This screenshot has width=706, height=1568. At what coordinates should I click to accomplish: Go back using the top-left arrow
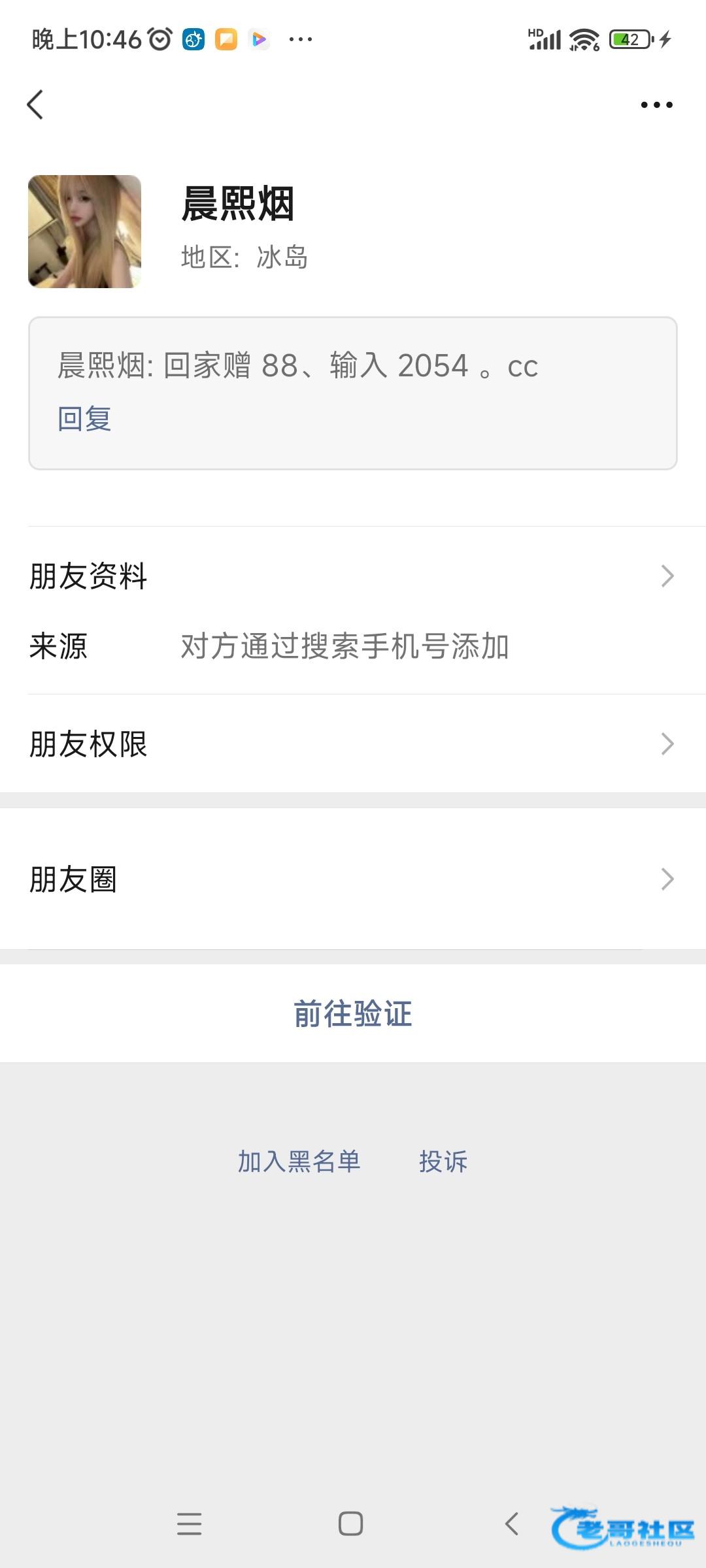click(35, 105)
